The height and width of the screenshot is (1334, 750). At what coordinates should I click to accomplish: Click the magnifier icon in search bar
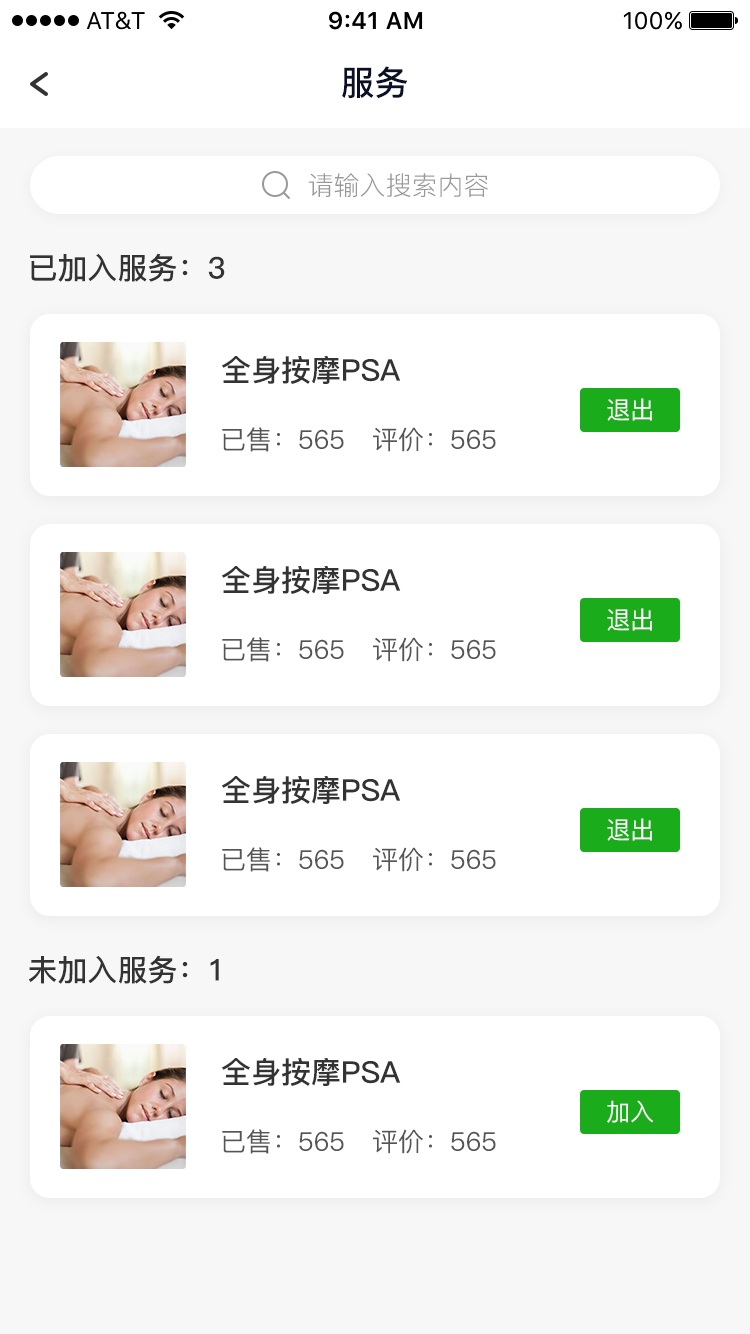tap(274, 185)
